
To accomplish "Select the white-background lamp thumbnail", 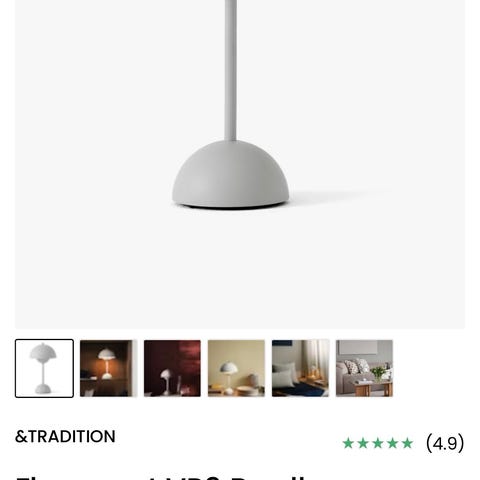I will [44, 368].
